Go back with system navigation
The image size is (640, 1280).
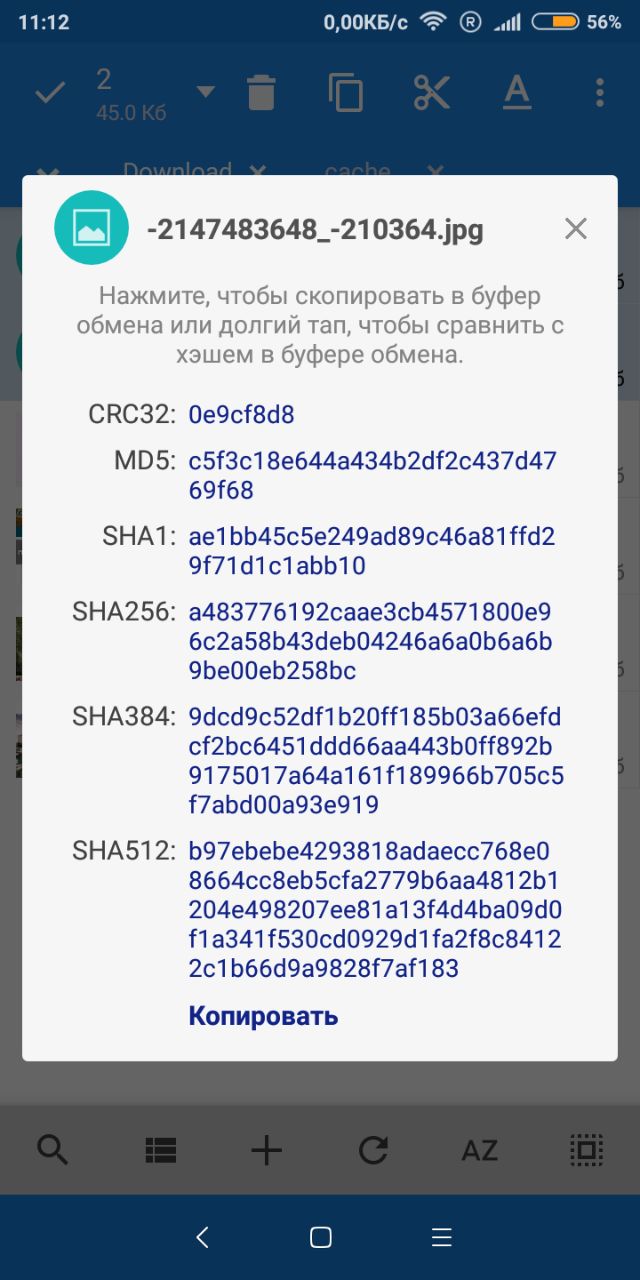tap(202, 1237)
